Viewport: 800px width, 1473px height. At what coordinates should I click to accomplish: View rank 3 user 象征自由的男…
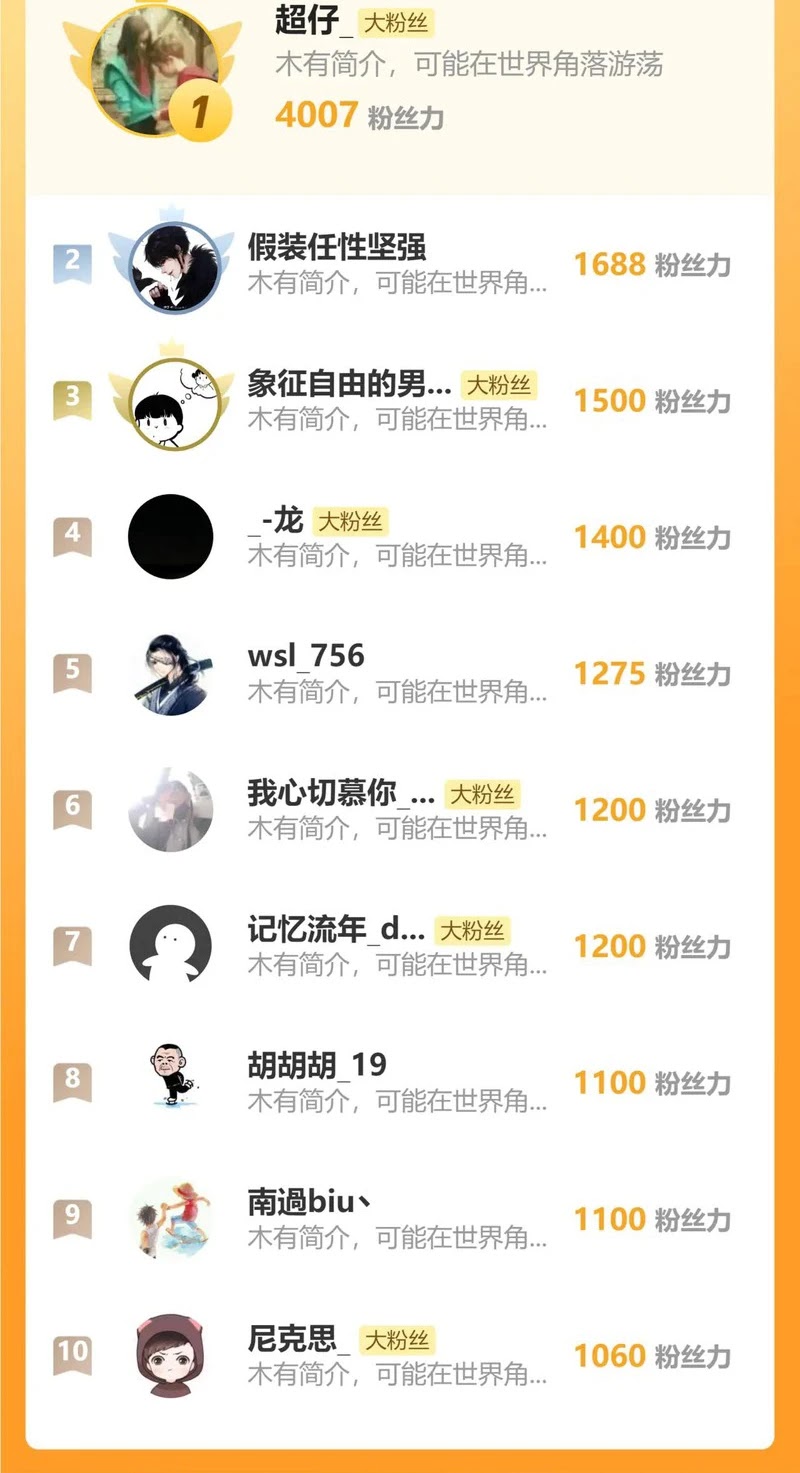[x=349, y=383]
